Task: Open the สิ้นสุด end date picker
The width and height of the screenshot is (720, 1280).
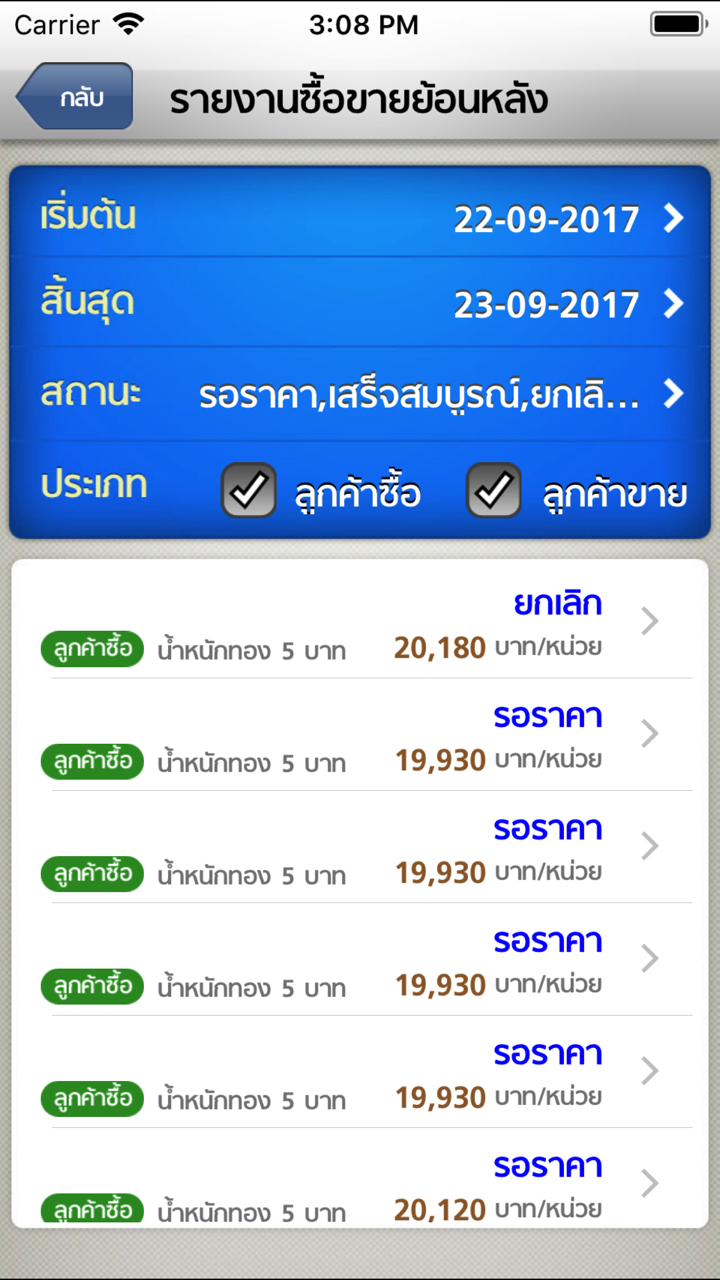Action: [360, 304]
